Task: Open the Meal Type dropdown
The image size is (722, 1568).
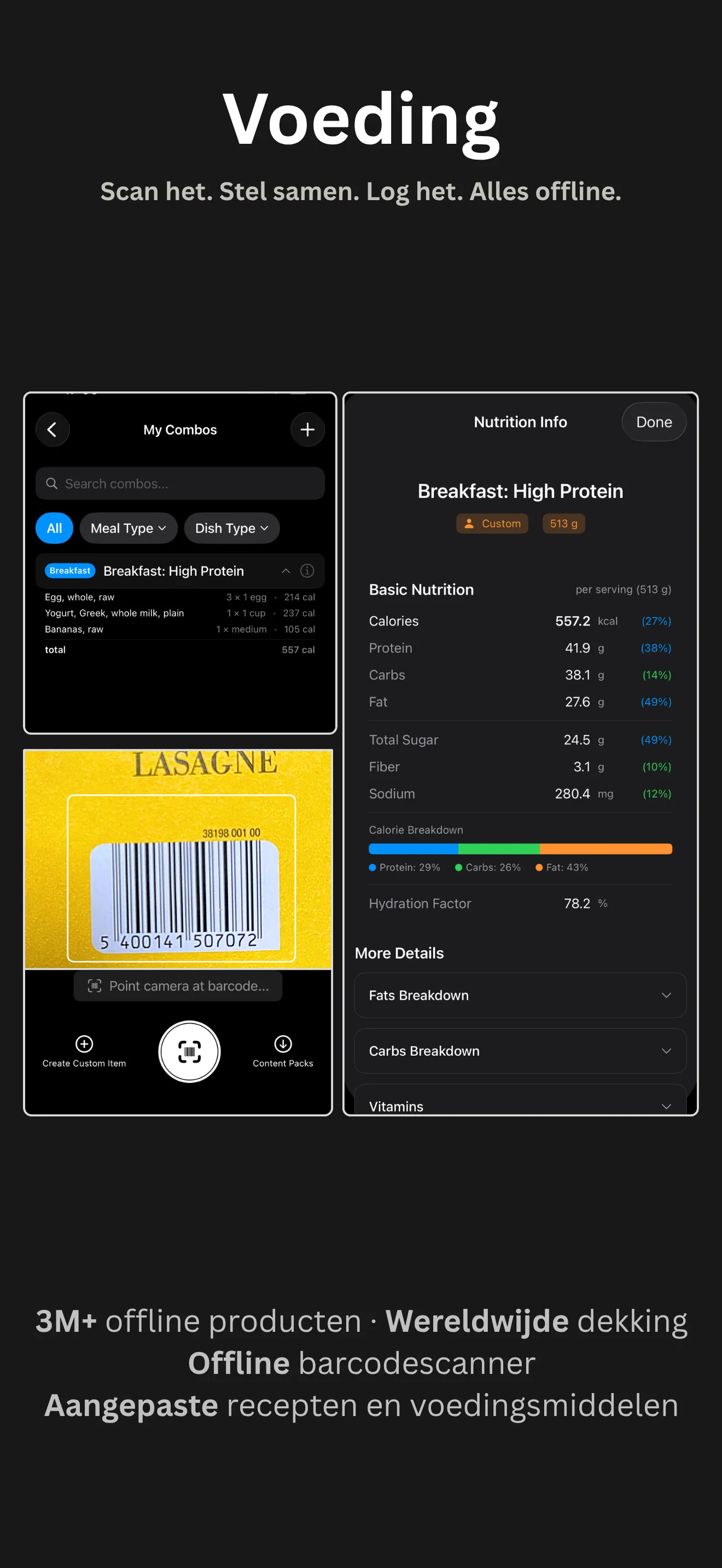Action: pyautogui.click(x=128, y=528)
